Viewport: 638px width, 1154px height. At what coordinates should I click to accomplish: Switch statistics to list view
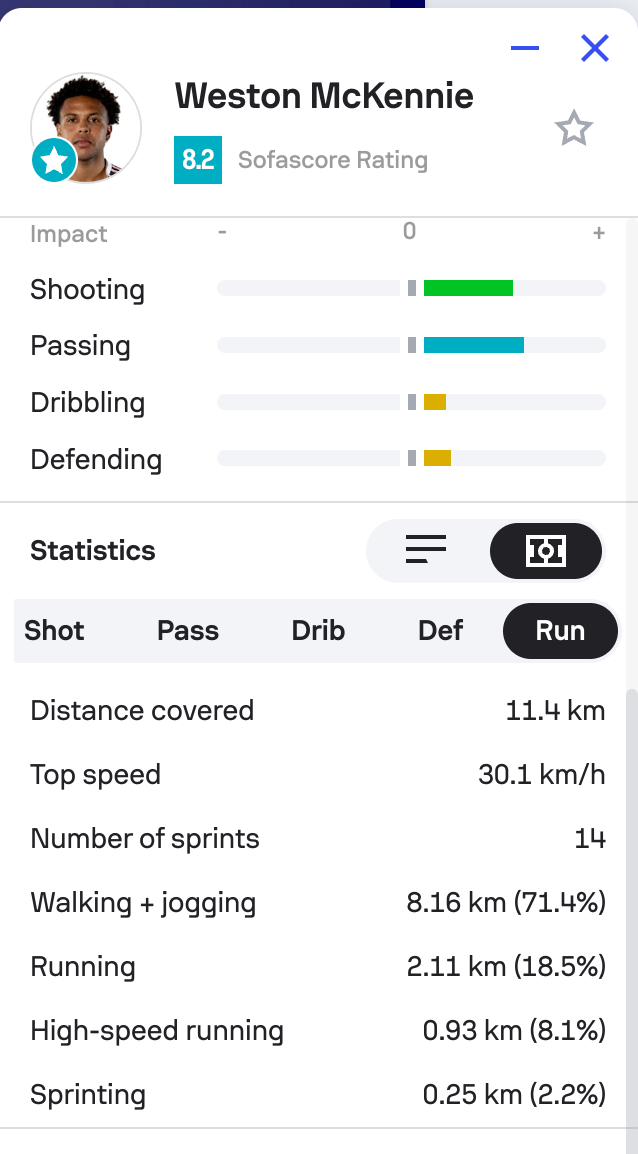tap(426, 550)
